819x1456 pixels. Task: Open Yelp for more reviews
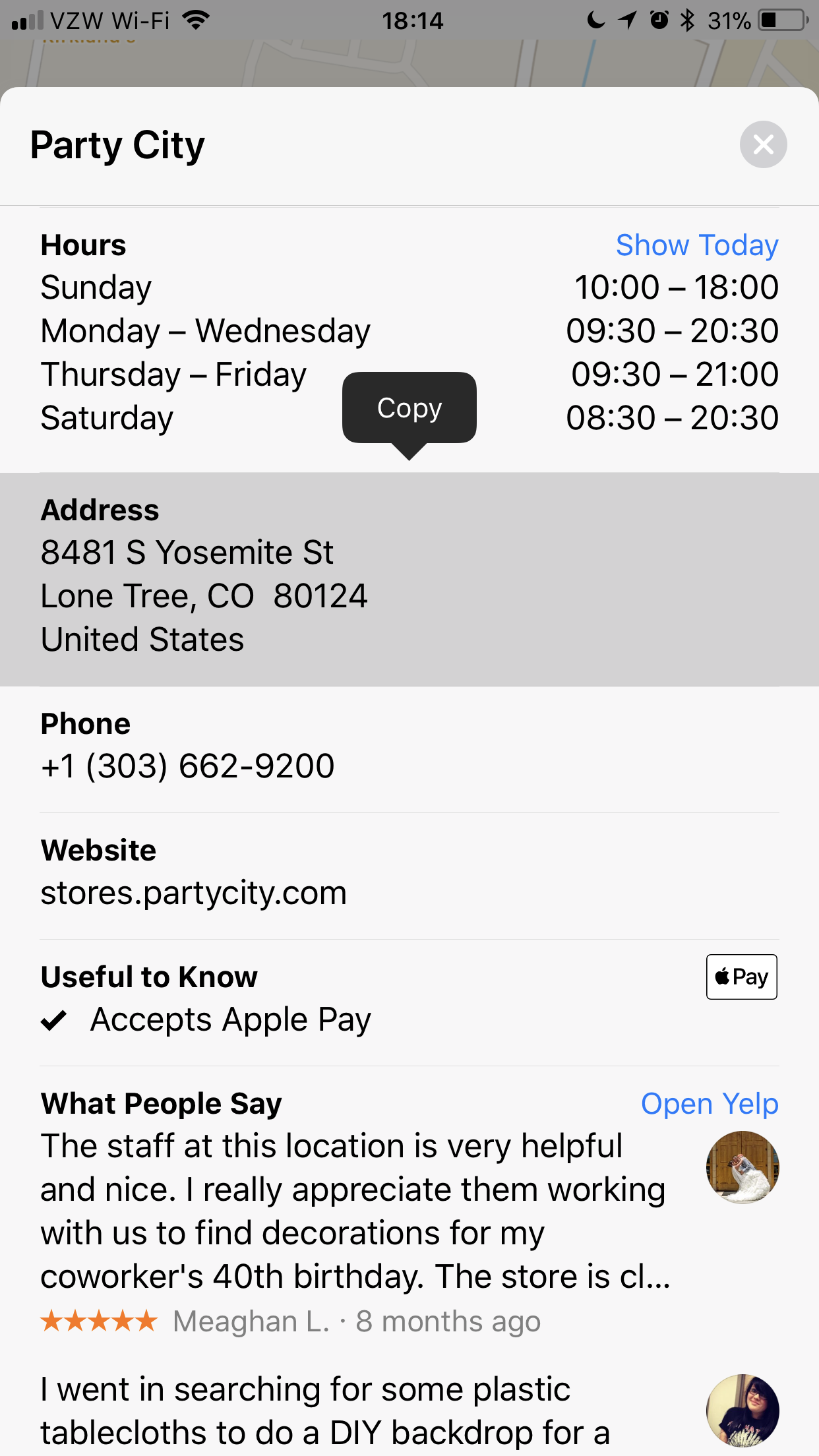pos(710,1104)
